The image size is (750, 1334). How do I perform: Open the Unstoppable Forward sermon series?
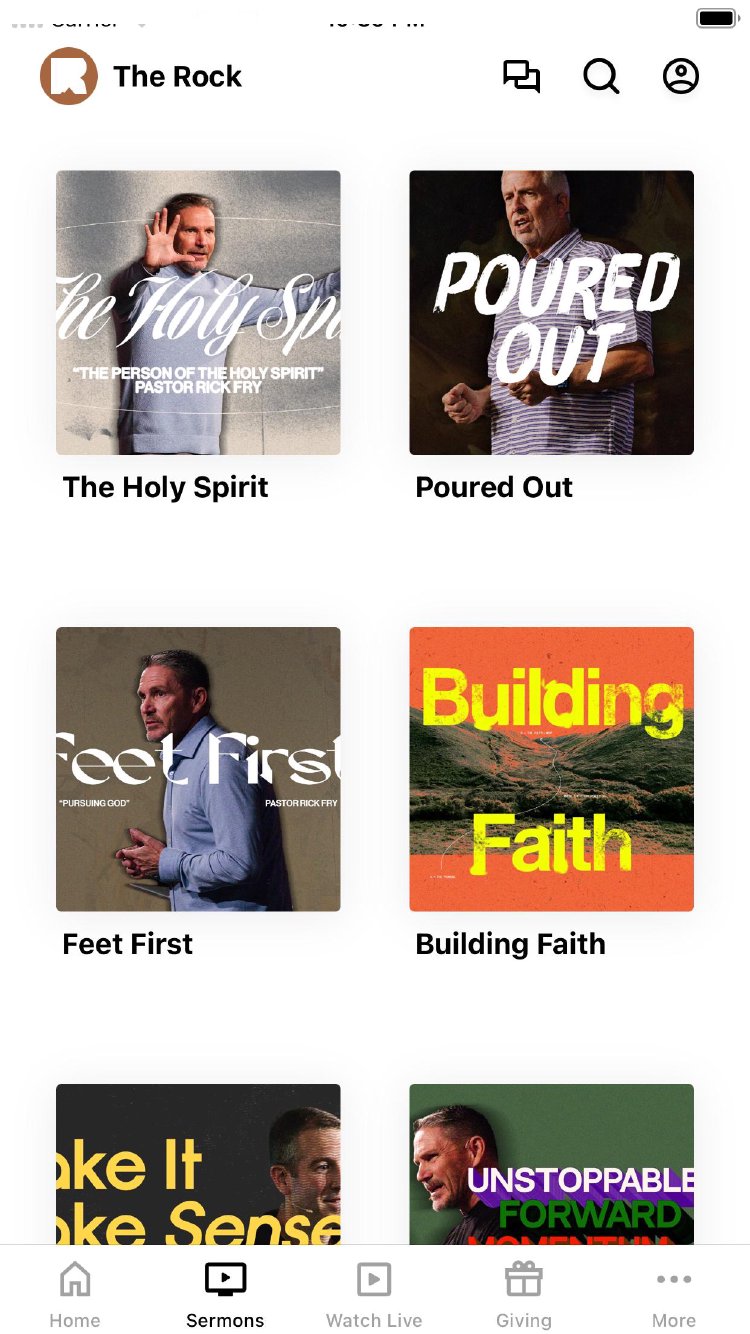pos(551,1164)
